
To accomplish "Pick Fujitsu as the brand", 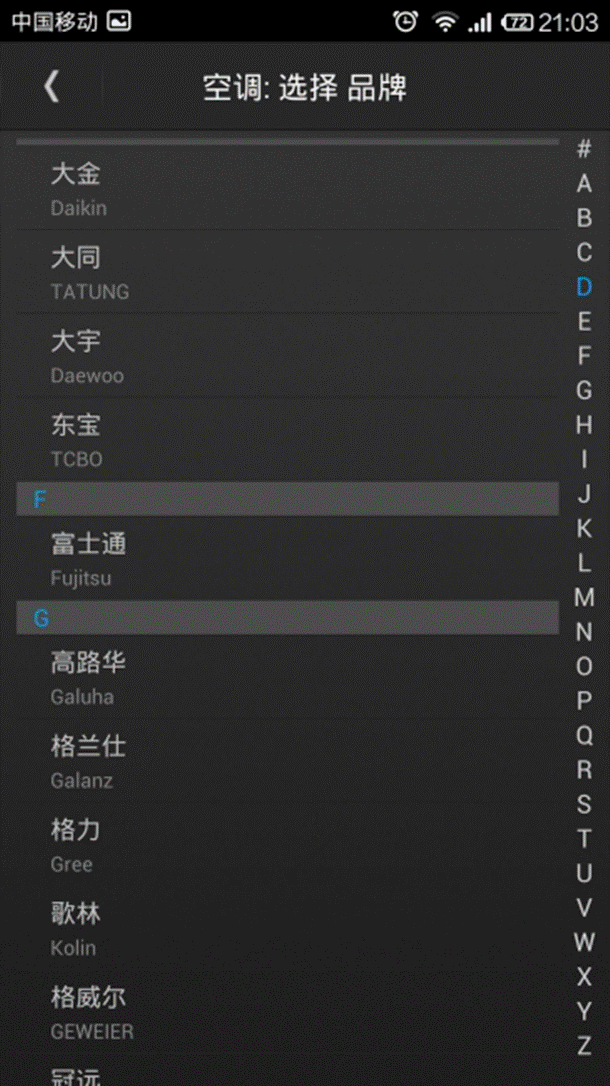I will [x=287, y=558].
